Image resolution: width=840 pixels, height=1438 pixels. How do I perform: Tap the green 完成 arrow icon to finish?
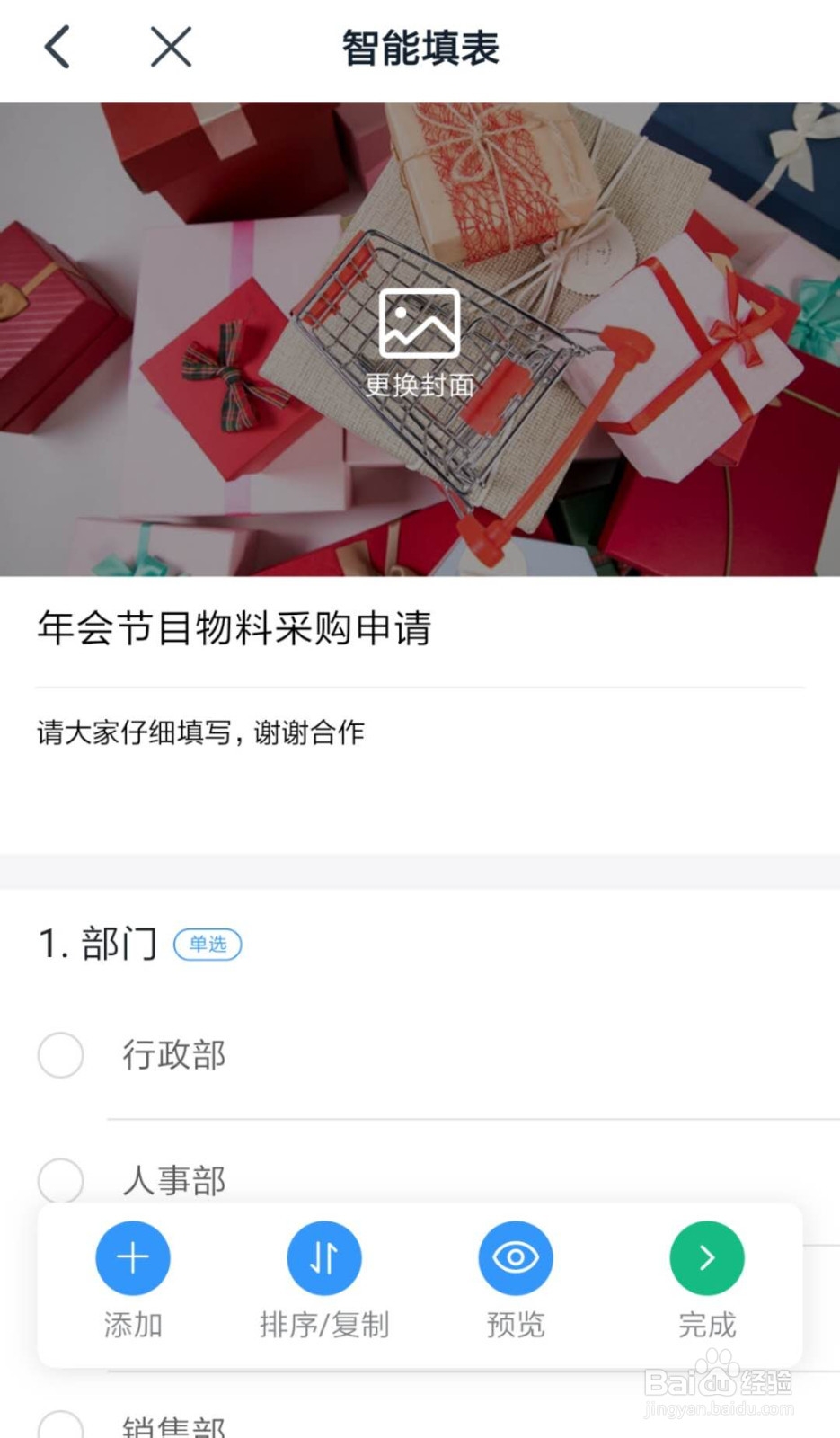[x=707, y=1257]
